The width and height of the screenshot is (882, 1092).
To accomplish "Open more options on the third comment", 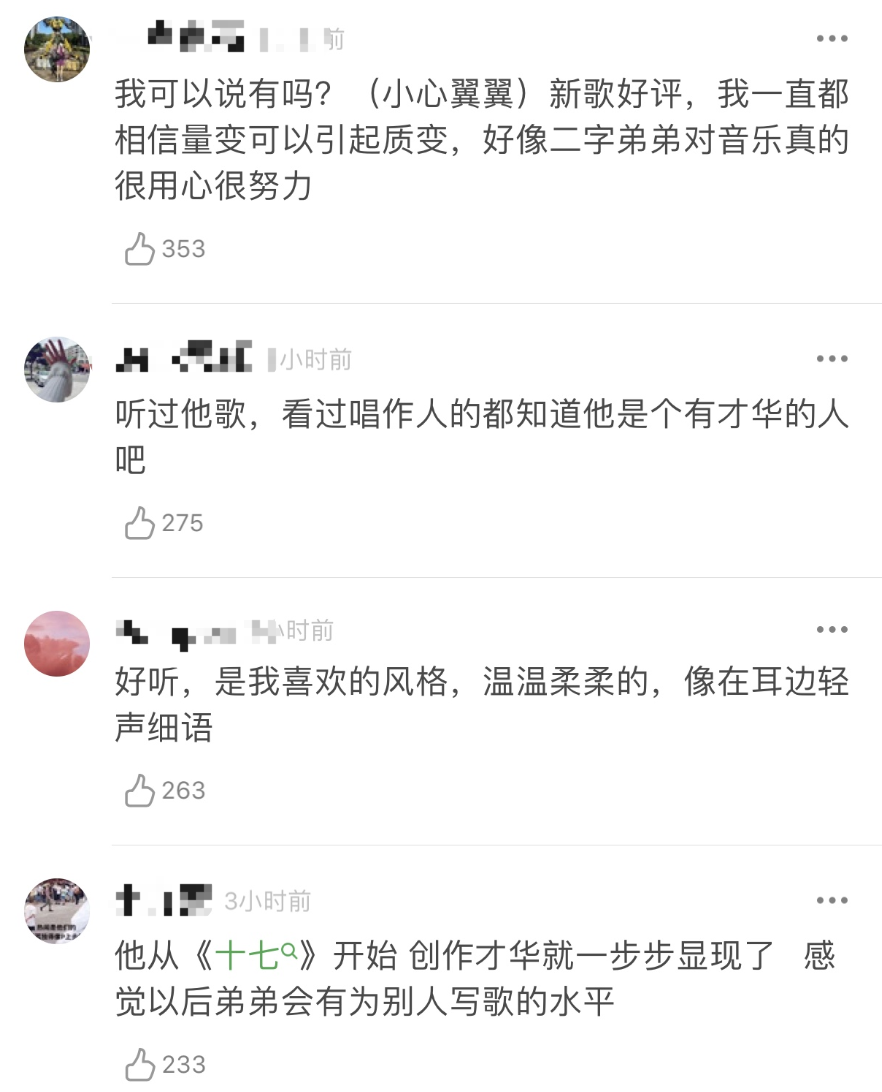I will (x=831, y=627).
